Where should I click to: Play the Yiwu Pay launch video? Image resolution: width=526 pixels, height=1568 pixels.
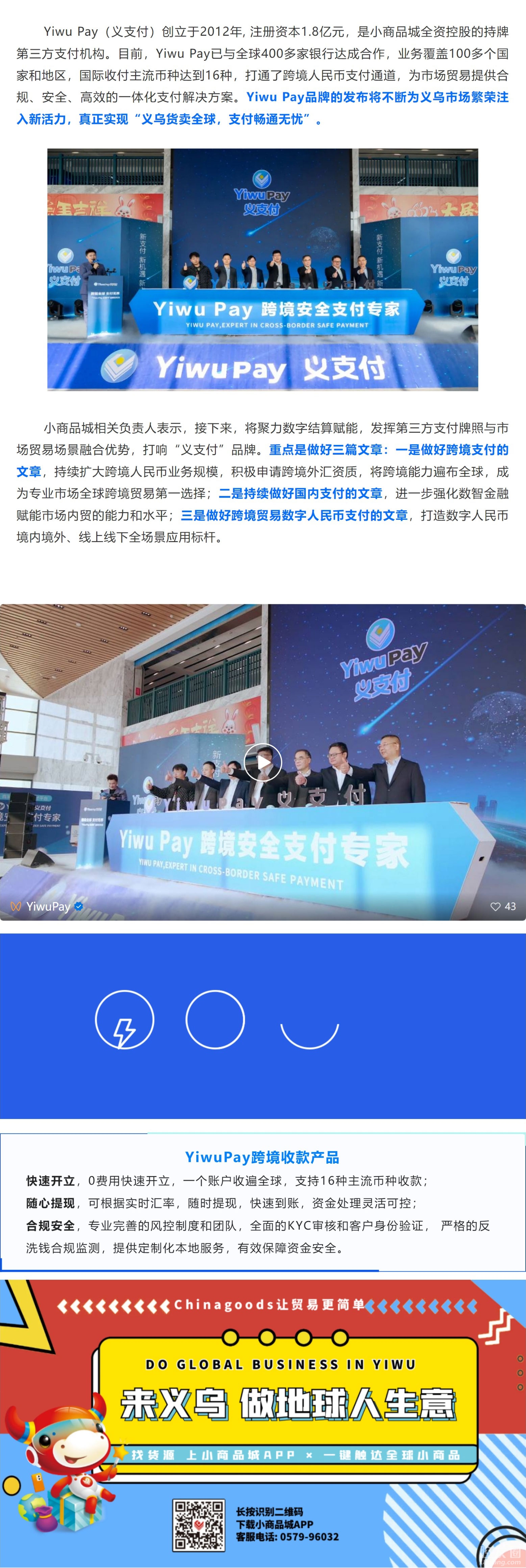pos(263,762)
